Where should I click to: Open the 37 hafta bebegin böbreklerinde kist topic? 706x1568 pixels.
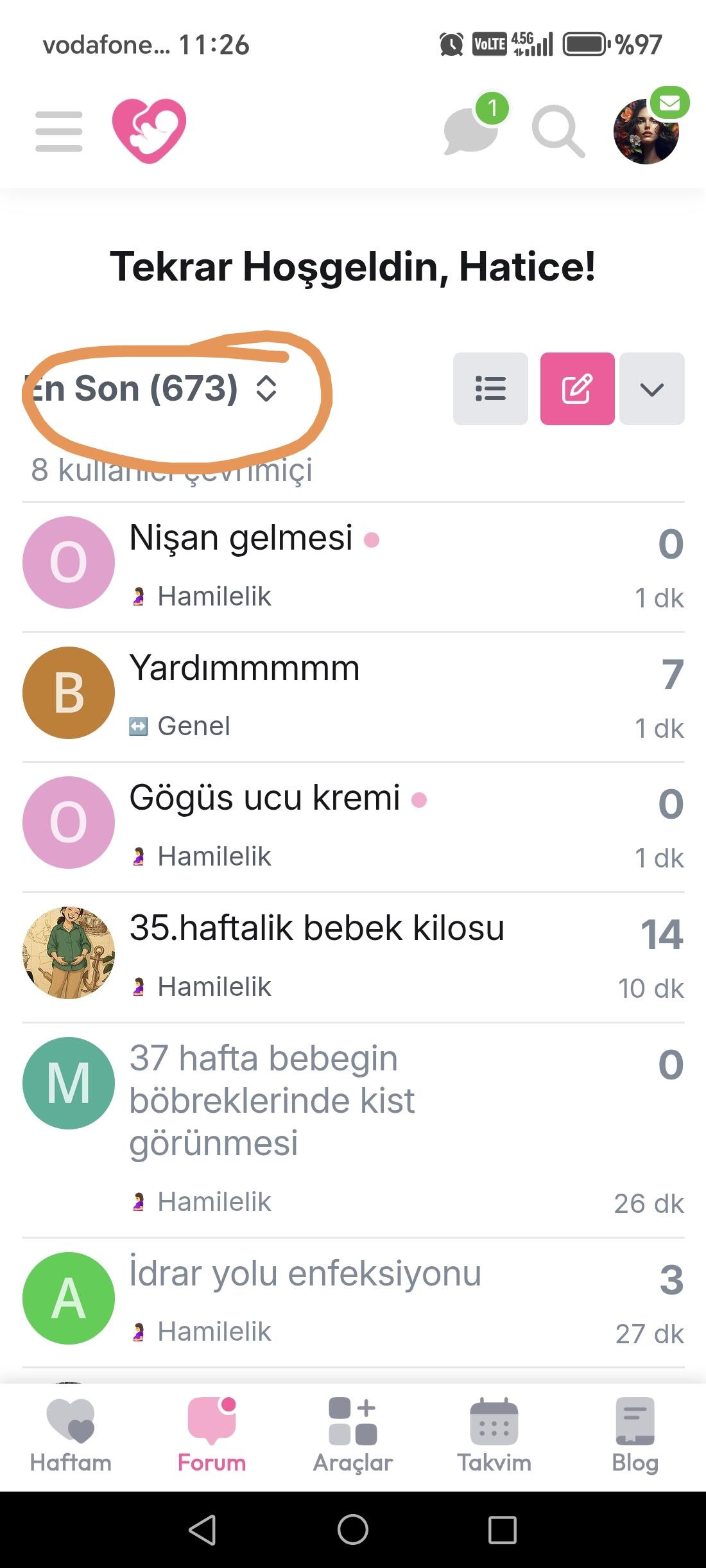coord(272,1100)
